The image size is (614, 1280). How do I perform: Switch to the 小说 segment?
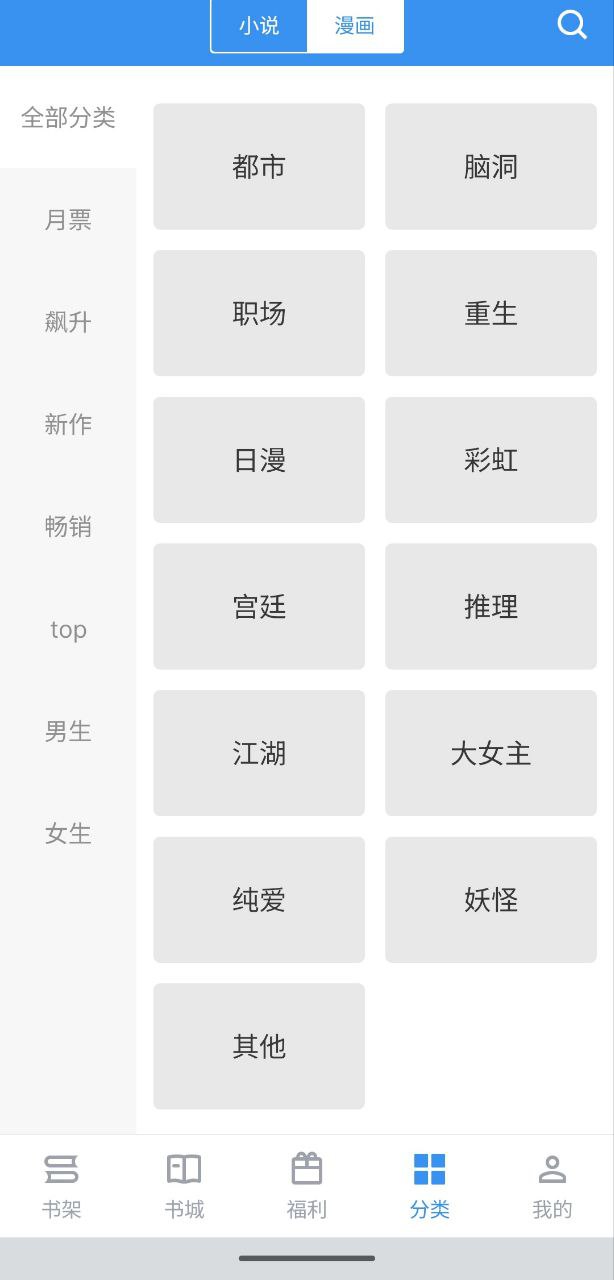point(259,26)
